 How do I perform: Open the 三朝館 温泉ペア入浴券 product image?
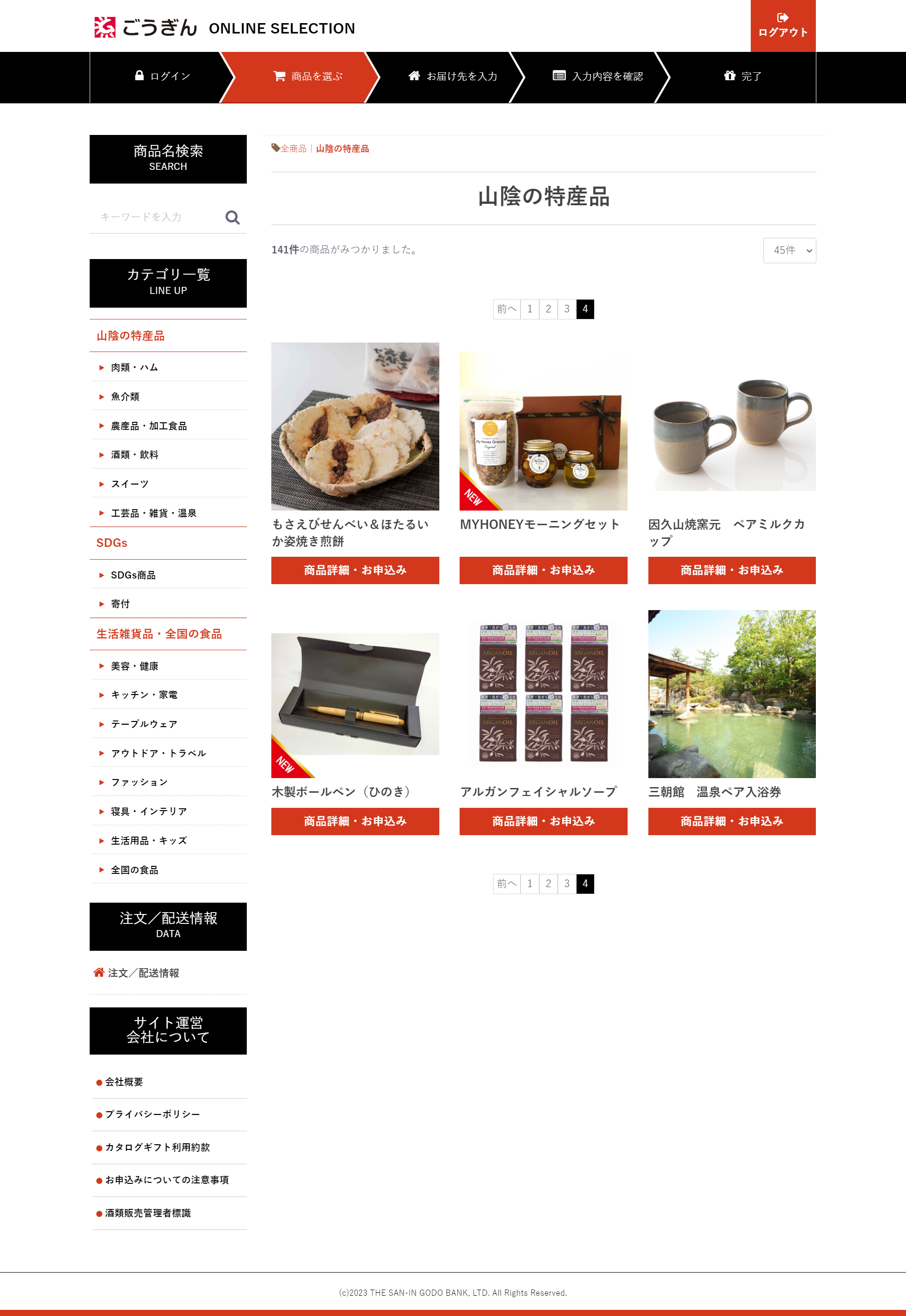731,694
